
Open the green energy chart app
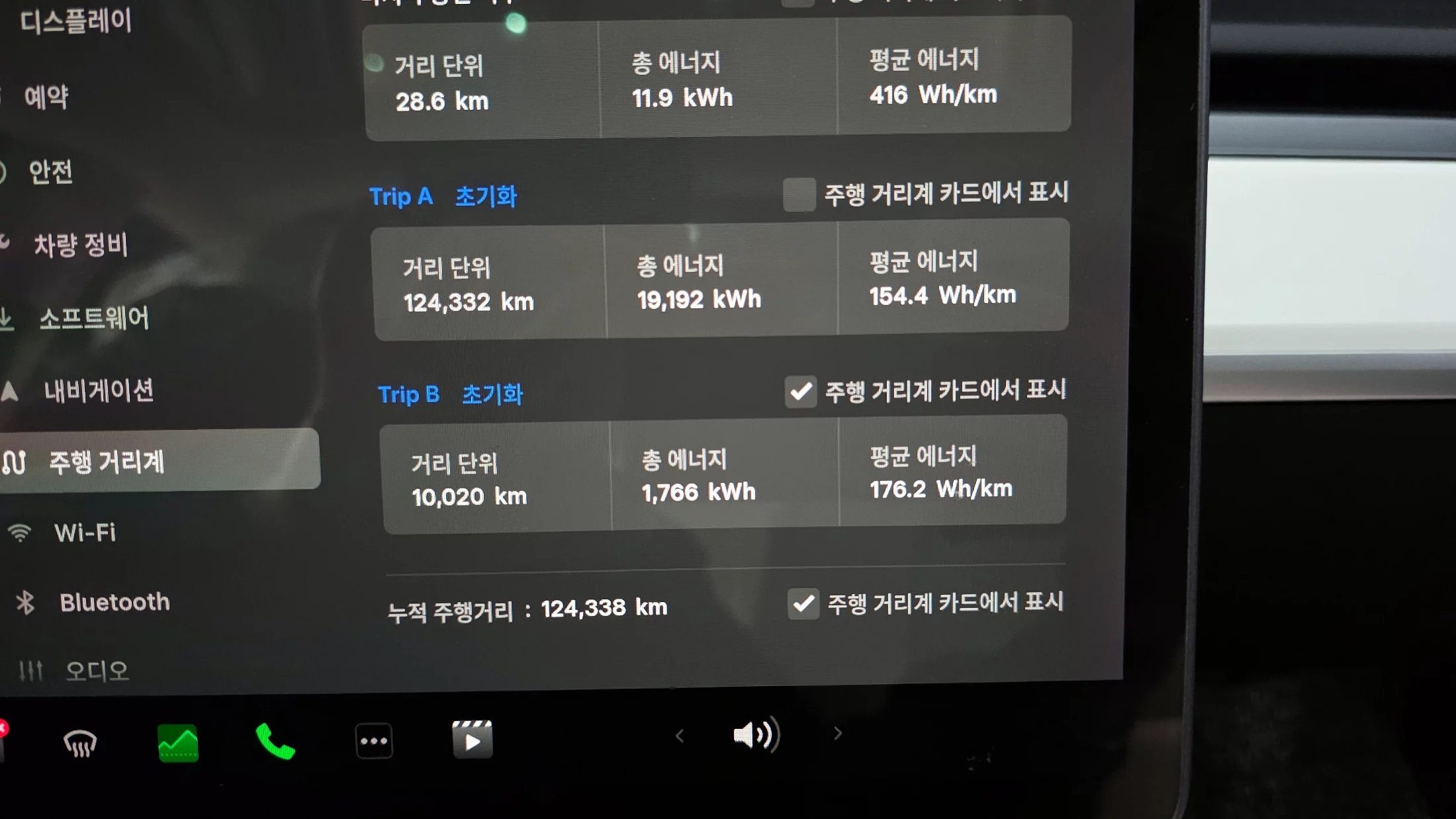[178, 743]
